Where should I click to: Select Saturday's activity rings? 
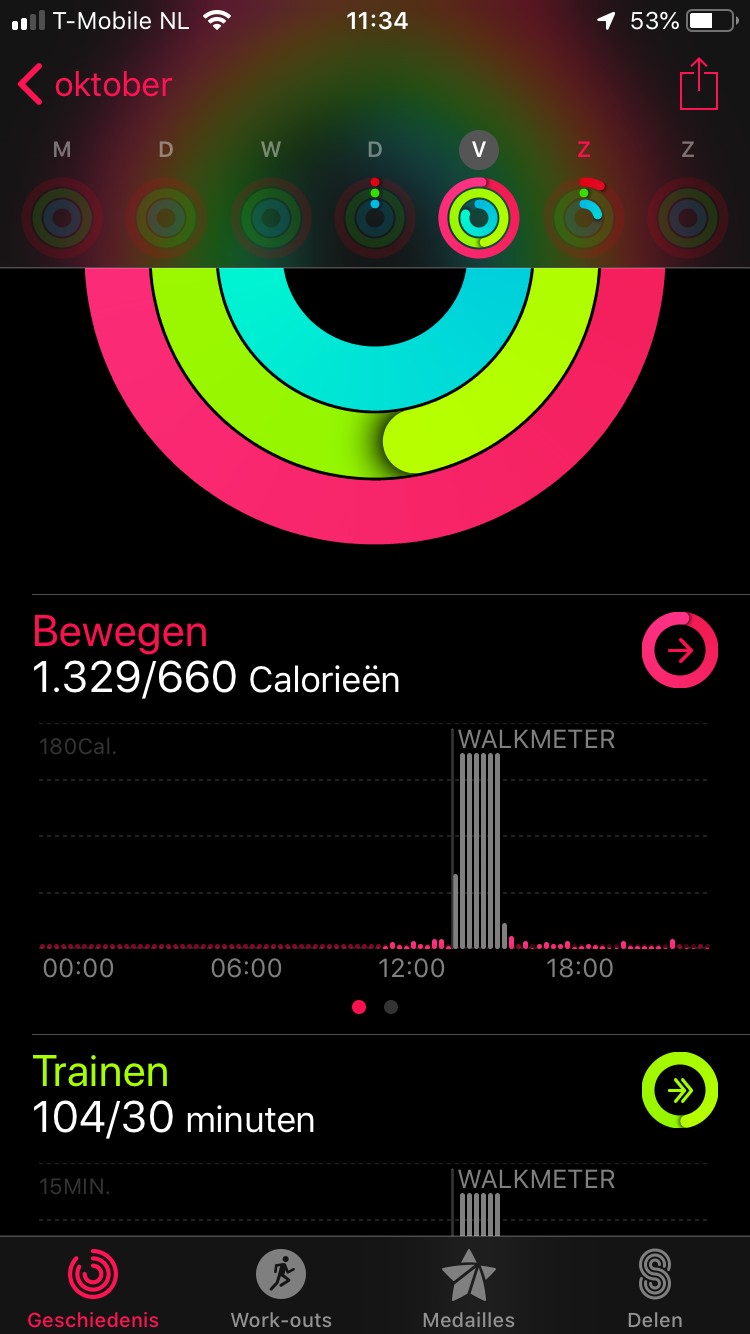click(x=584, y=217)
